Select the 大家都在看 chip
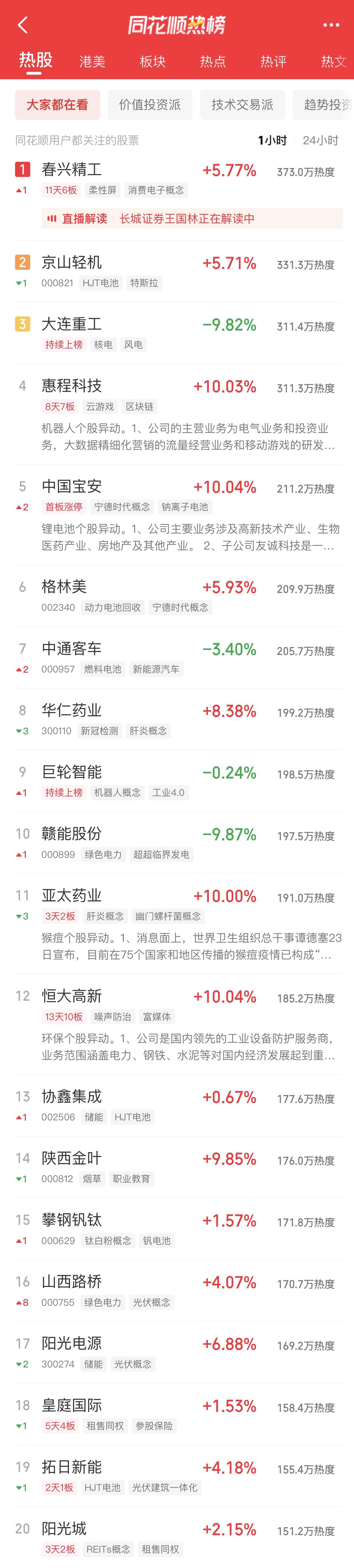Viewport: 354px width, 1568px height. tap(57, 105)
